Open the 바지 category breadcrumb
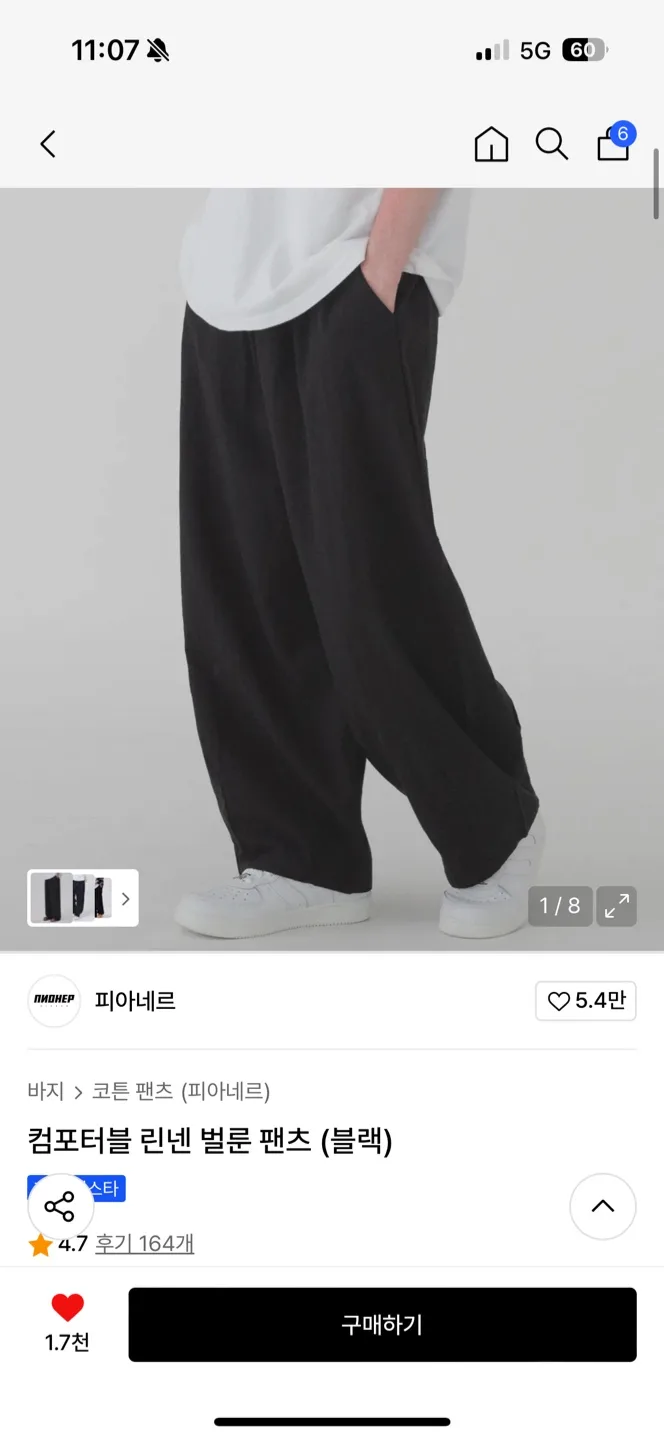Viewport: 664px width, 1440px height. [46, 1091]
